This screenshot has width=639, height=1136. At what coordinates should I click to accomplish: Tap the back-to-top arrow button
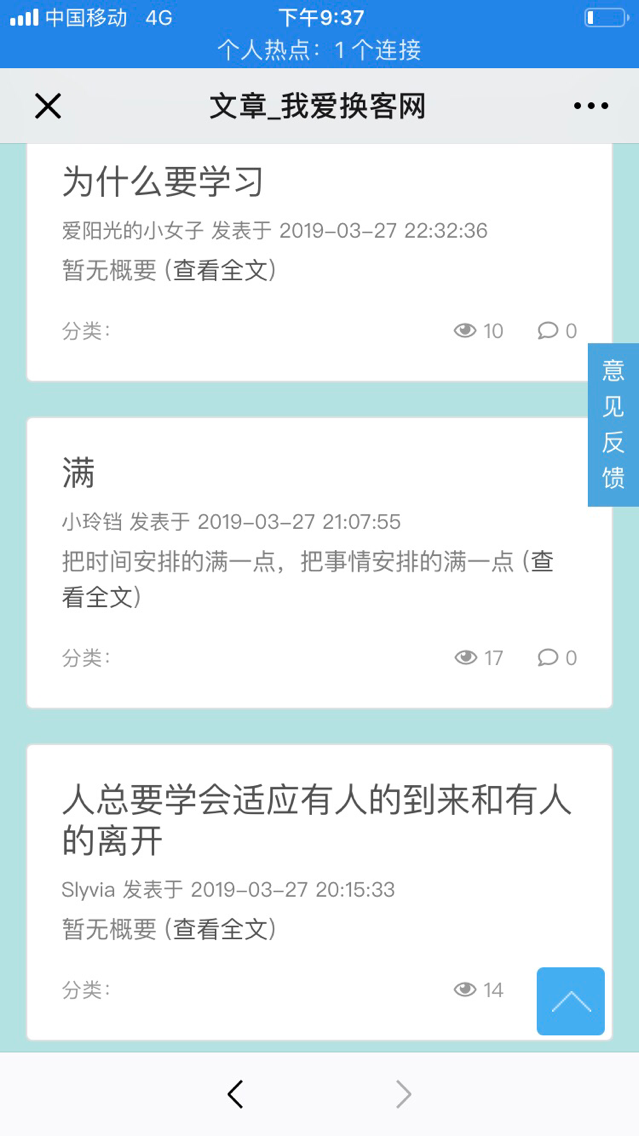570,1000
